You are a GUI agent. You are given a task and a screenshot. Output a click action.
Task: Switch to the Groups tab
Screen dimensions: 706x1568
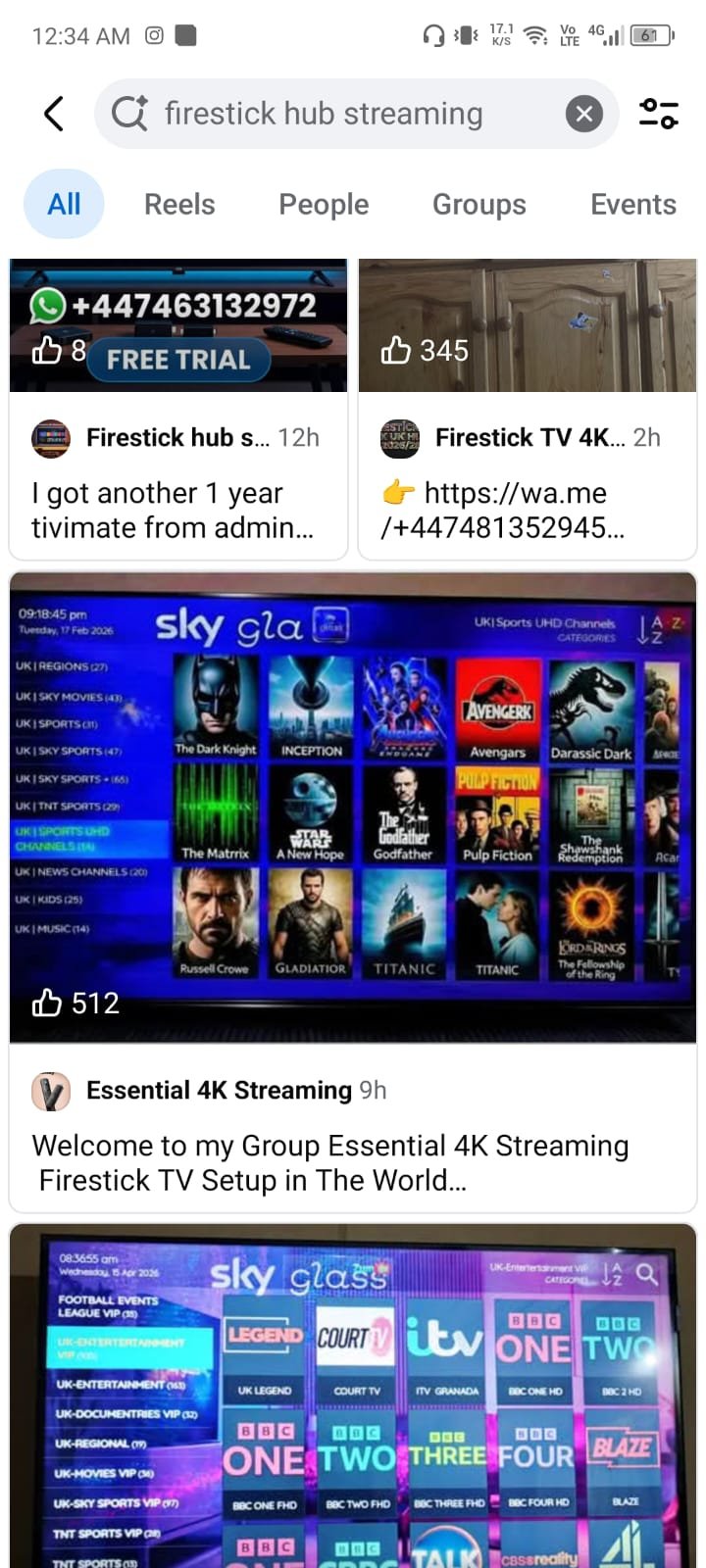click(479, 204)
